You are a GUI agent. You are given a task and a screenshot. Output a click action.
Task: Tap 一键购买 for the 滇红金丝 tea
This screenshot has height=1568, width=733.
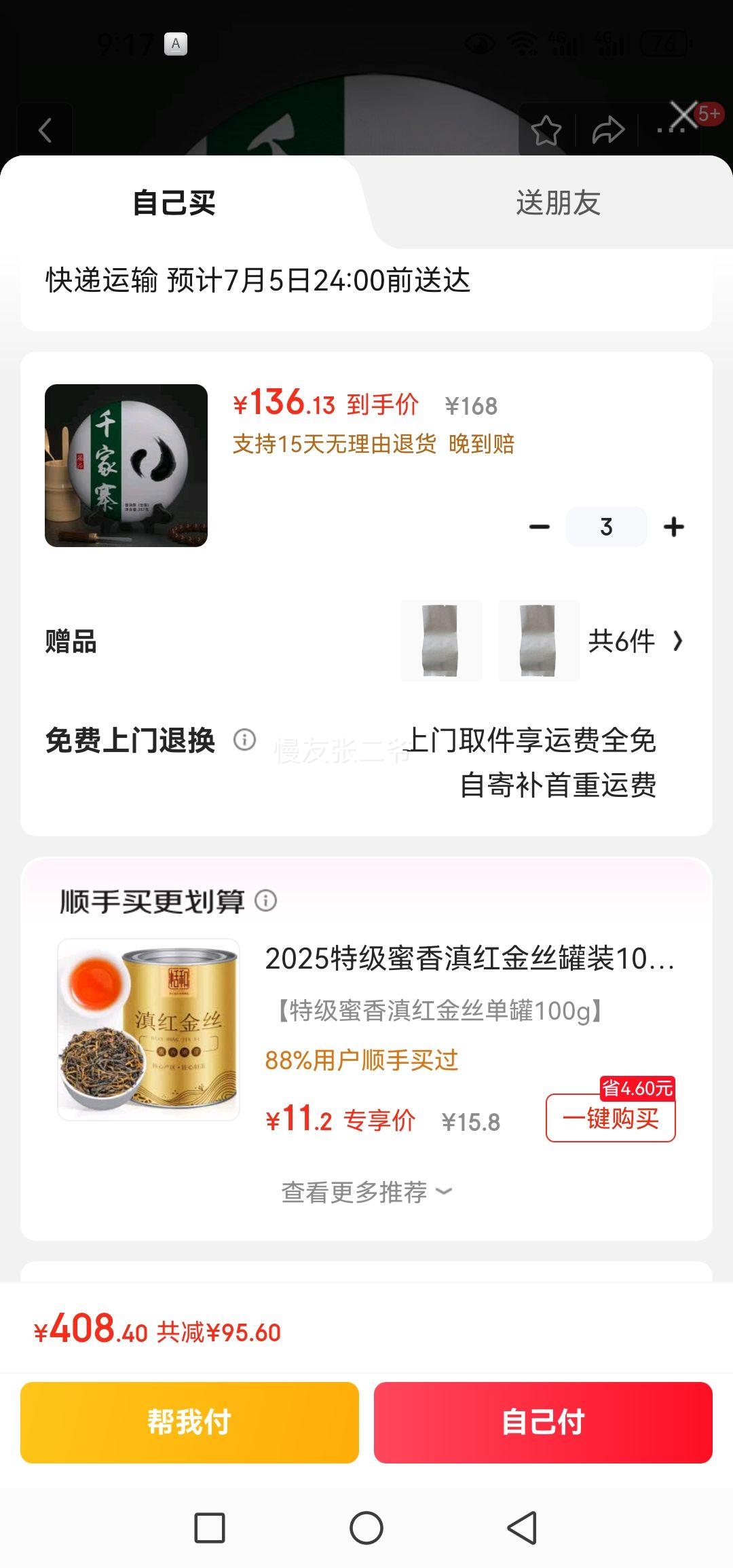611,1118
